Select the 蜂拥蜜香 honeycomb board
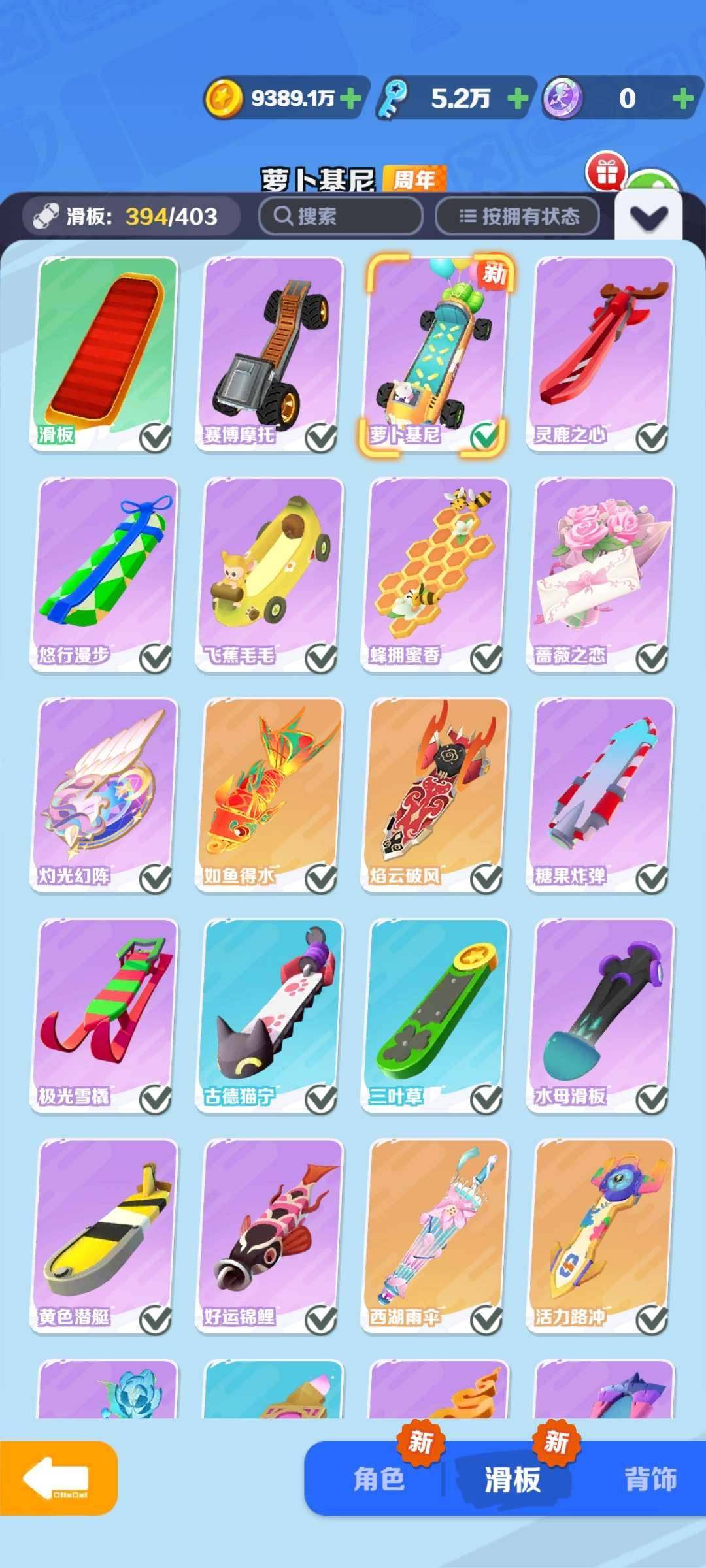This screenshot has height=1568, width=706. 435,574
